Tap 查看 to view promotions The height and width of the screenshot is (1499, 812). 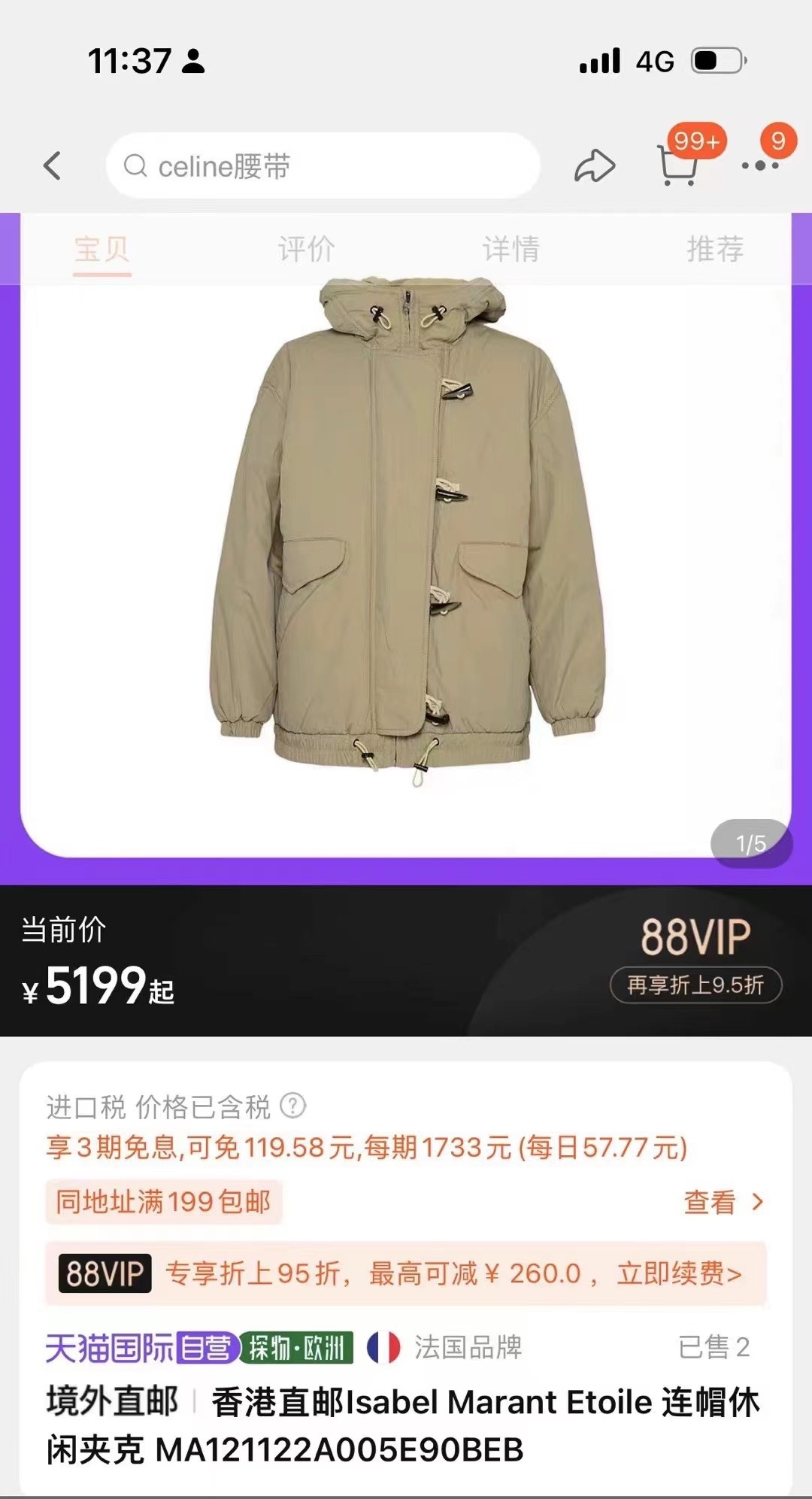click(722, 1202)
